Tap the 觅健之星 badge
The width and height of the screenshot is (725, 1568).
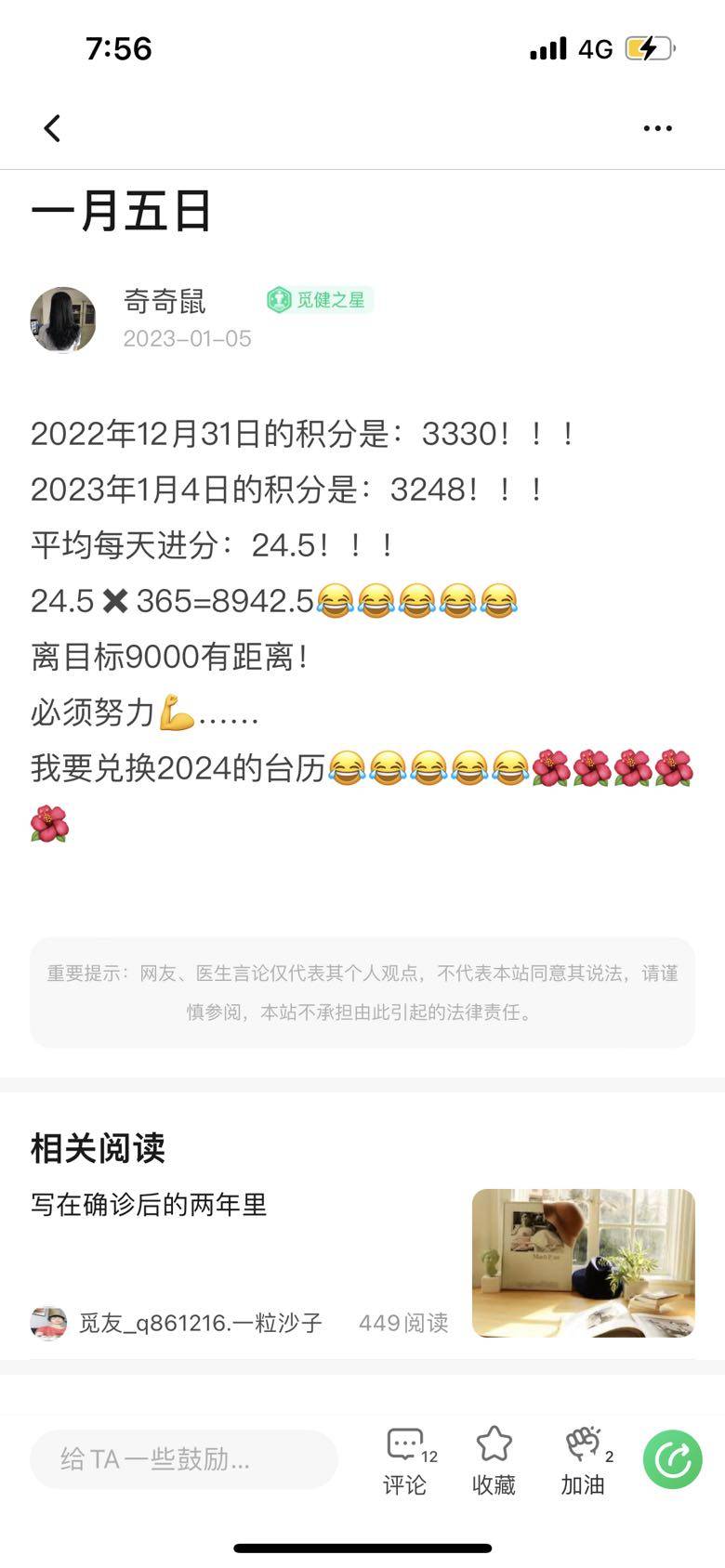[319, 300]
